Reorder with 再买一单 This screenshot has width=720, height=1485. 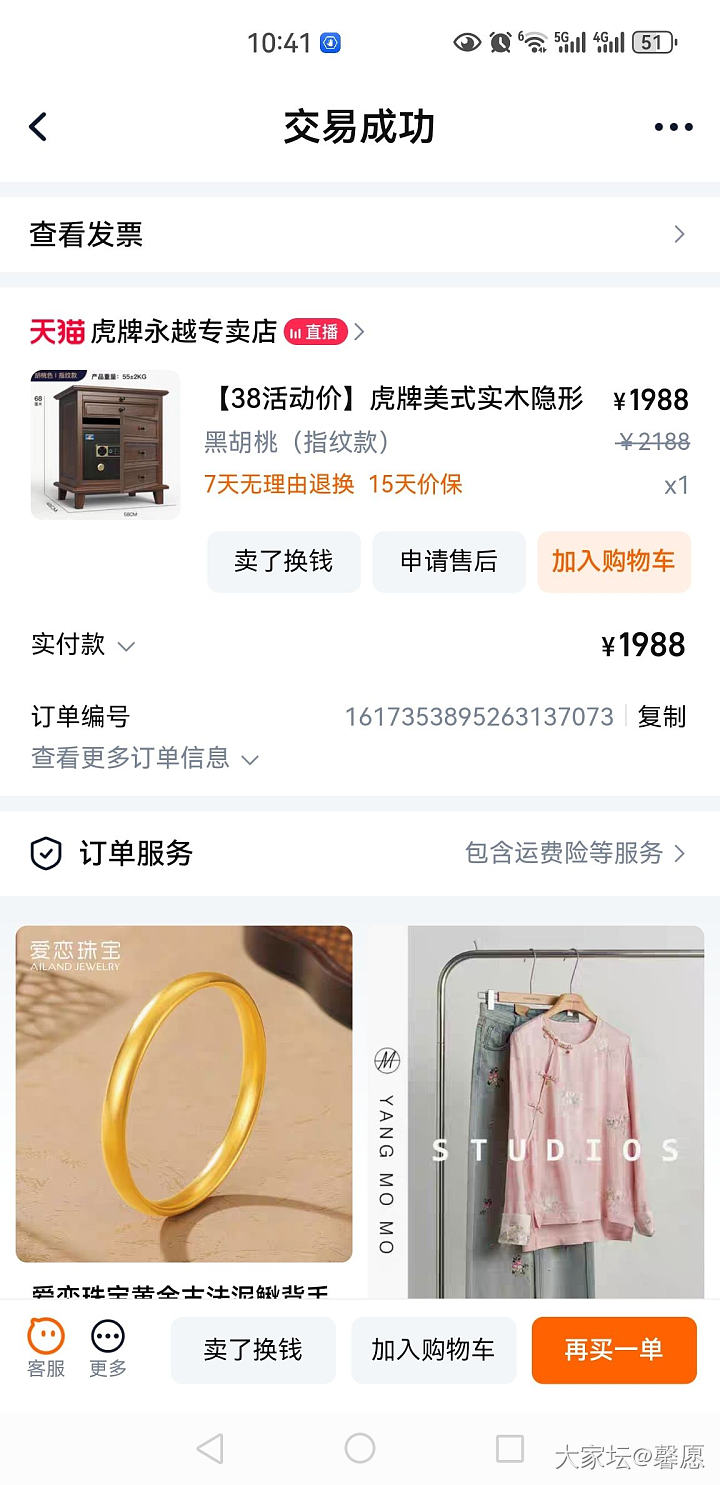point(613,1350)
